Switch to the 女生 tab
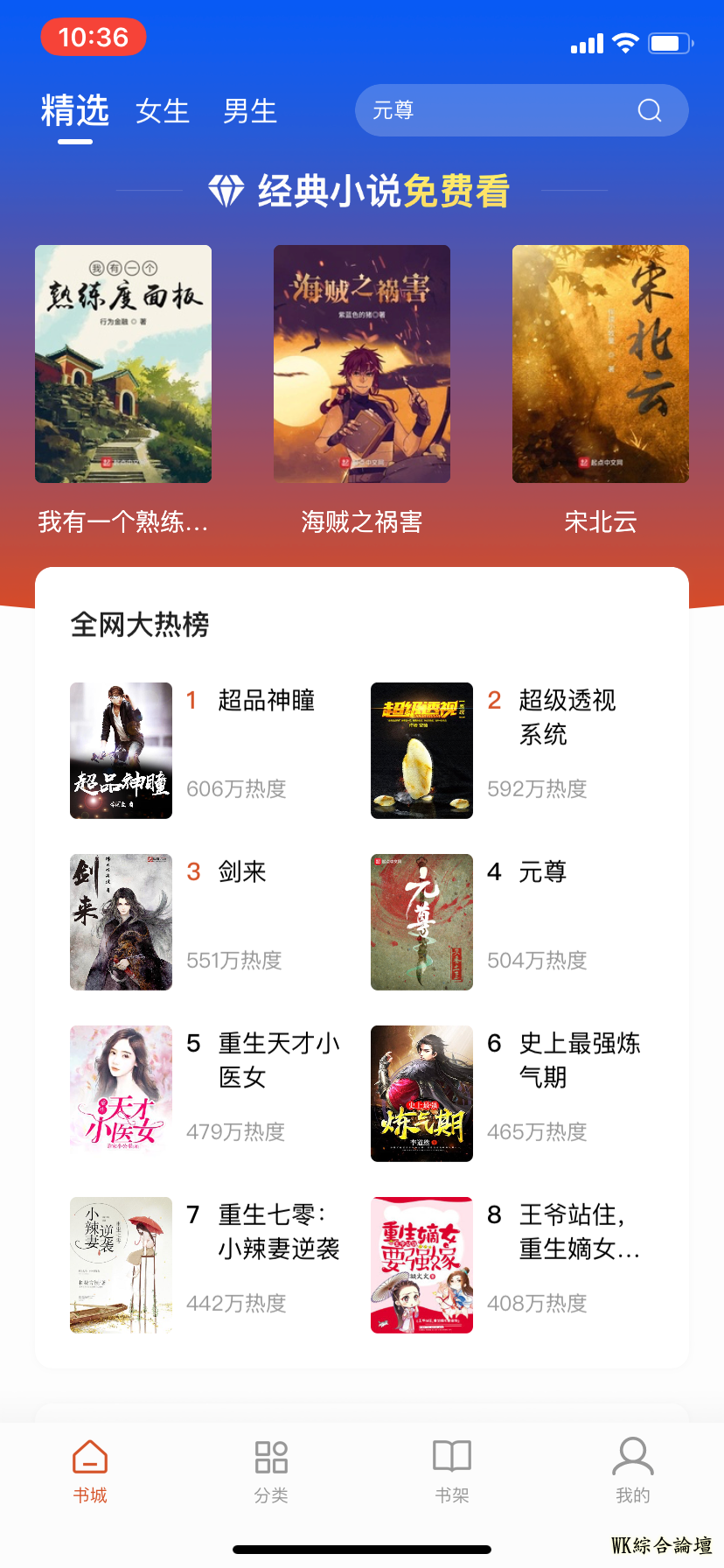Screen dimensions: 724x1568 [x=163, y=111]
